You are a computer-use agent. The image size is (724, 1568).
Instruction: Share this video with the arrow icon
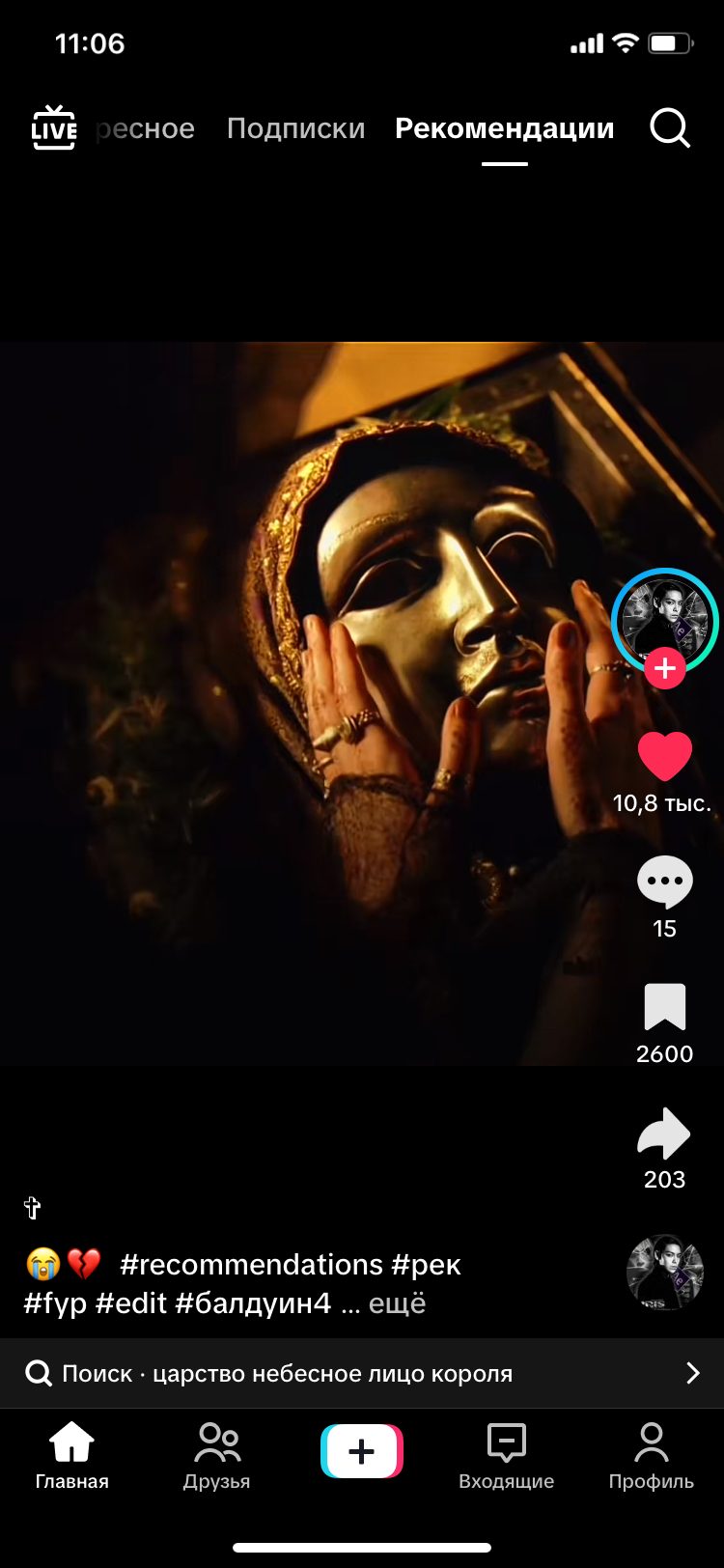[664, 1134]
